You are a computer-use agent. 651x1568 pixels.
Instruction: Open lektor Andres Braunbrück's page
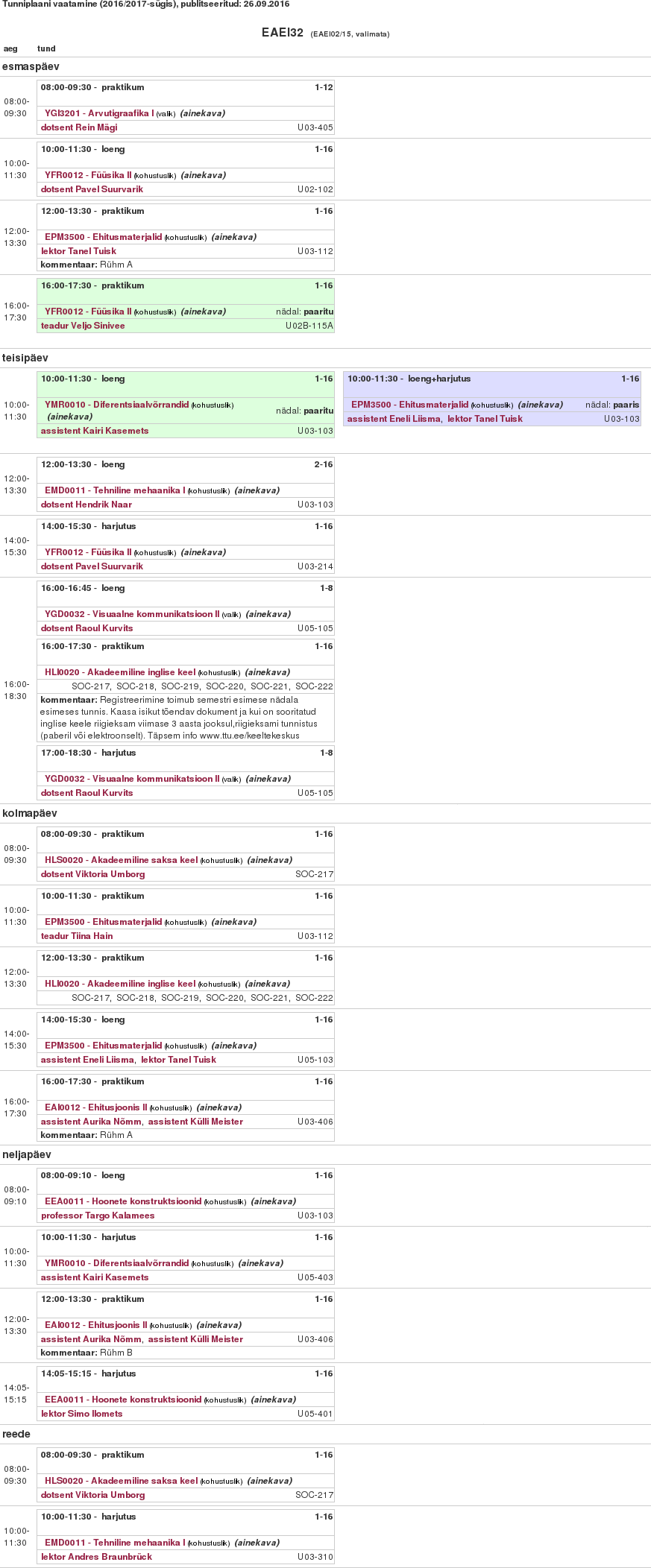96,1557
